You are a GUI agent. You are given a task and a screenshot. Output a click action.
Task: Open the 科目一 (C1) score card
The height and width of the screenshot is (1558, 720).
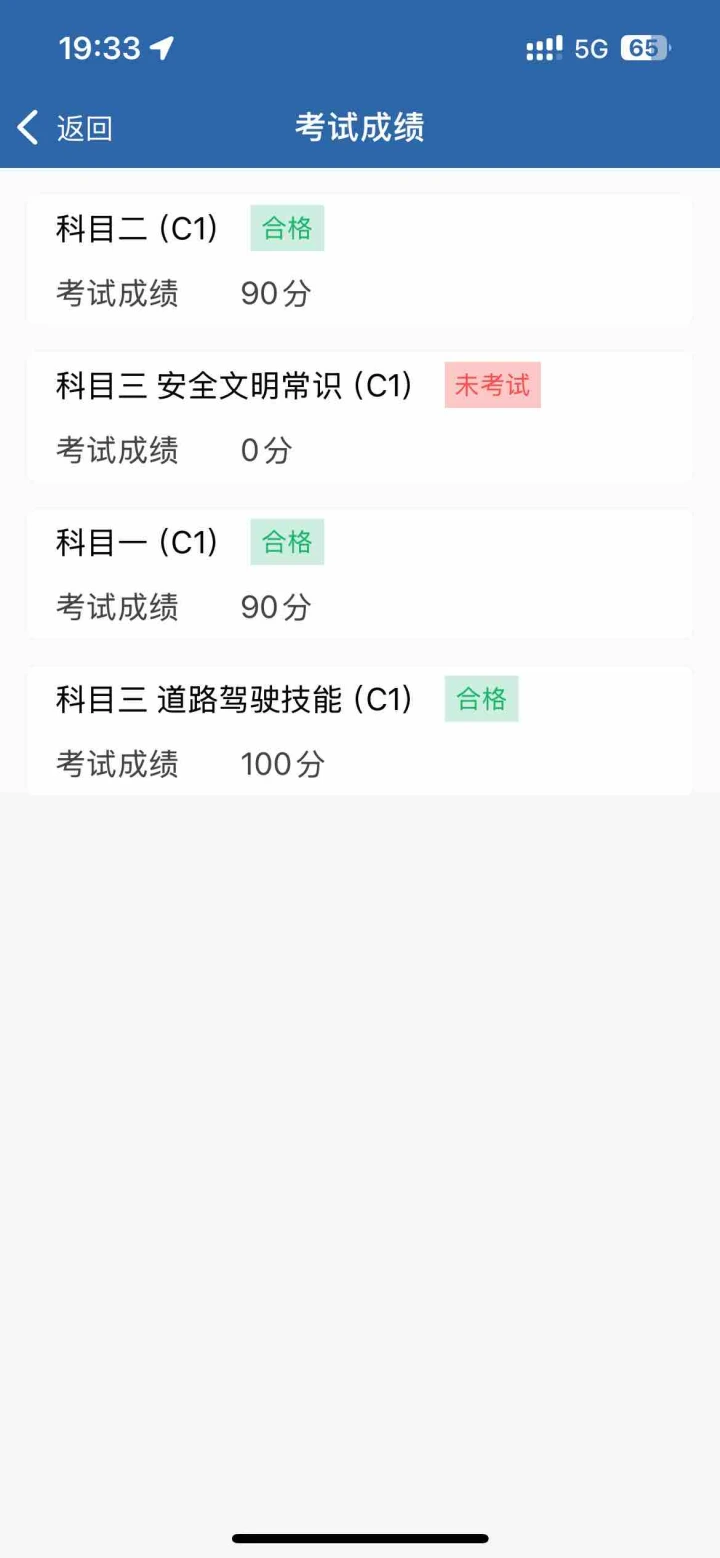[x=360, y=574]
